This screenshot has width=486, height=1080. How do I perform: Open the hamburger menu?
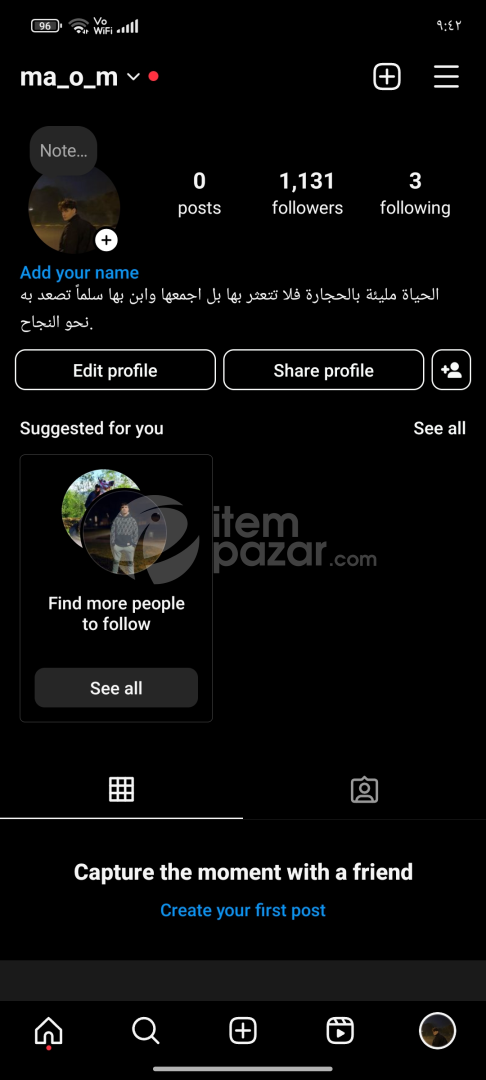click(446, 76)
